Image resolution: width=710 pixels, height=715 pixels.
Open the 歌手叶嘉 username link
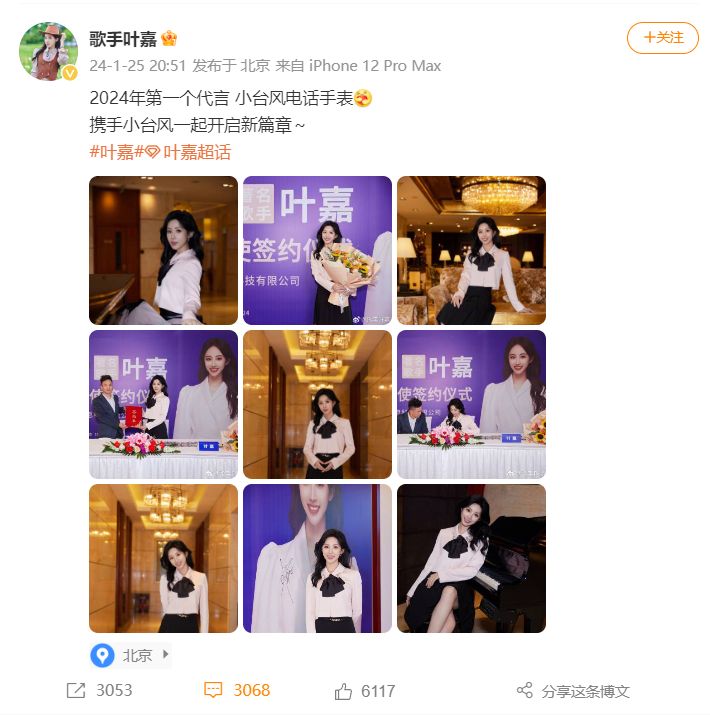[x=123, y=40]
